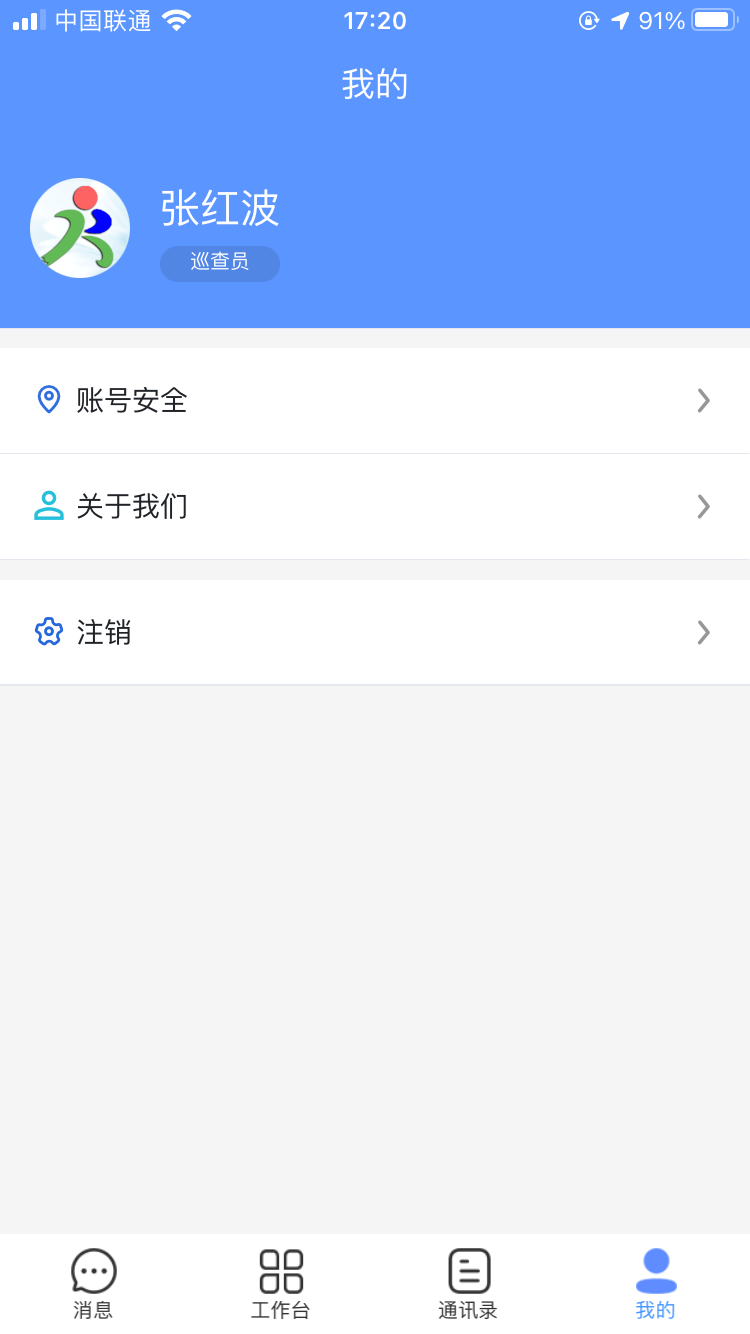
Task: Tap the profile avatar of 张红波
Action: point(80,228)
